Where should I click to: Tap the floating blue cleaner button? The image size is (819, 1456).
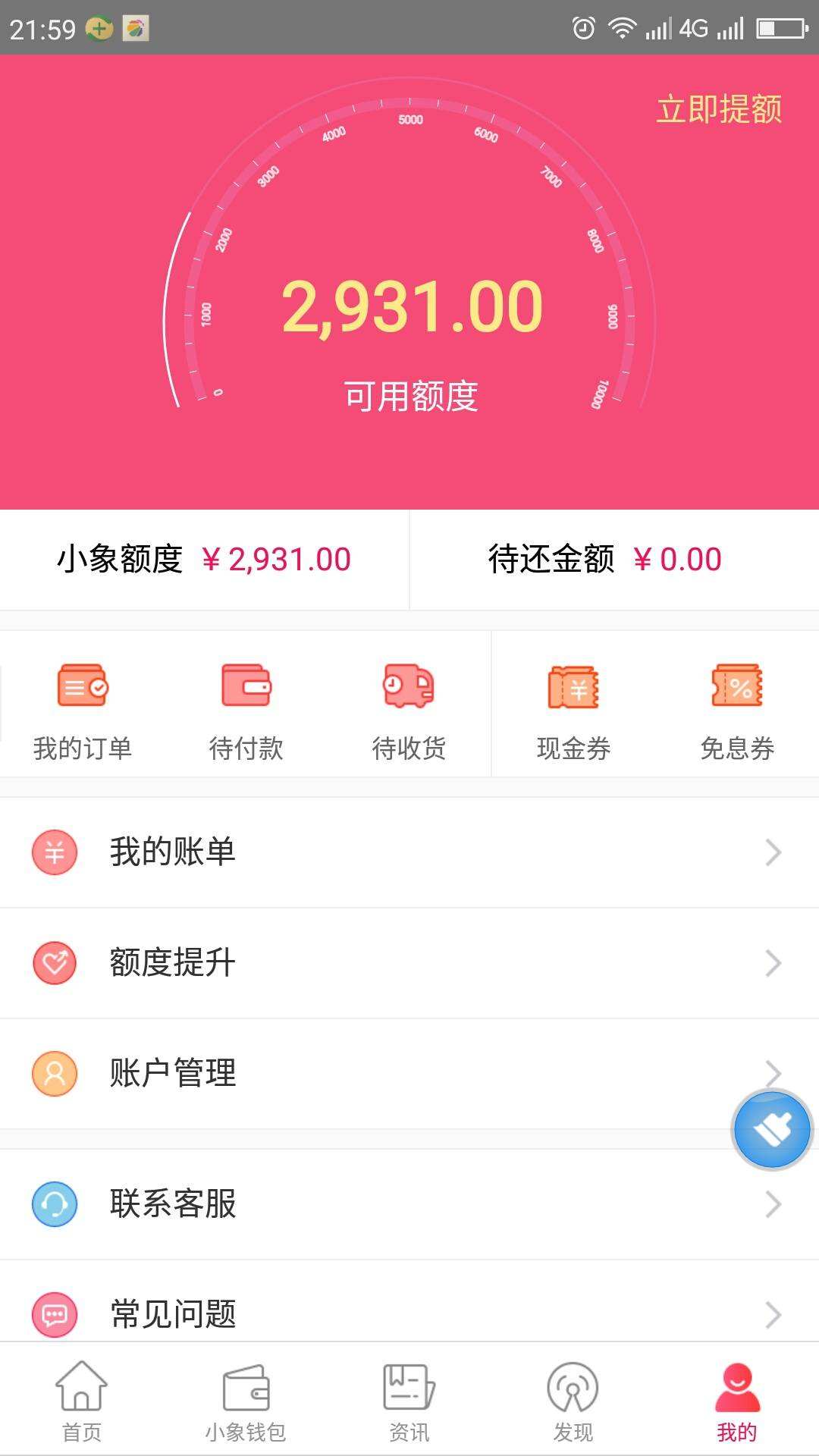[x=772, y=1130]
